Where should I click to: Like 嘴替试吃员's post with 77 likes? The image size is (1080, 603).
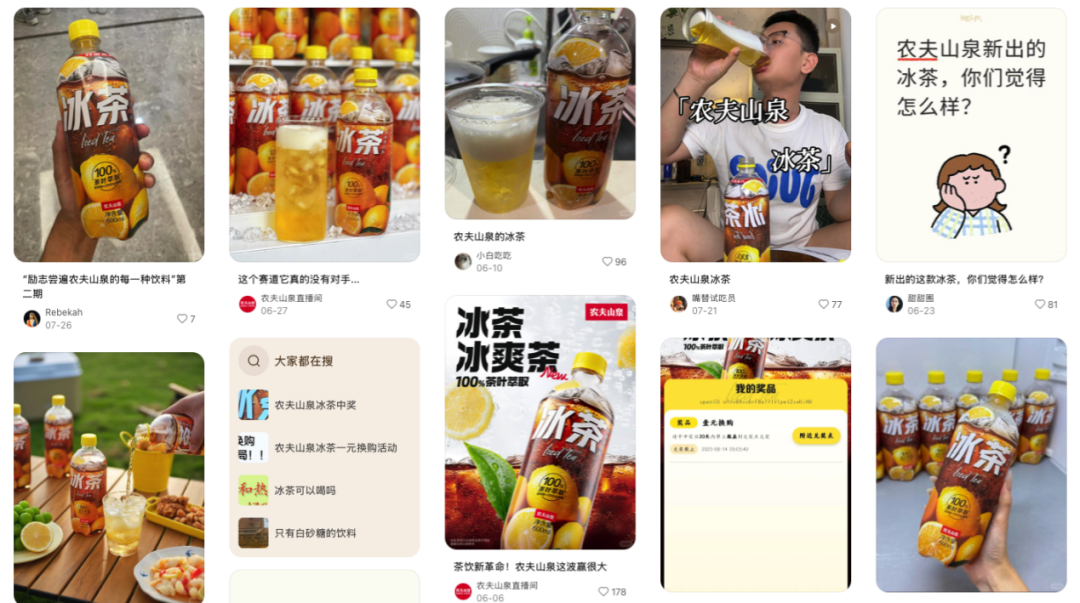click(x=823, y=304)
